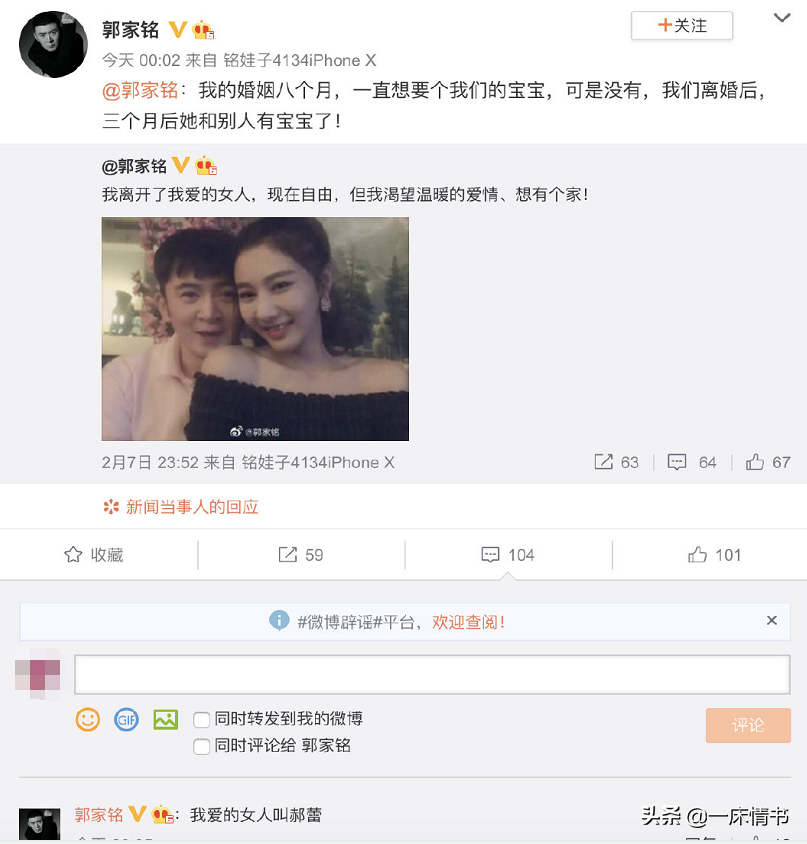The image size is (807, 844).
Task: Open the 欢迎查阅 link
Action: tap(467, 620)
